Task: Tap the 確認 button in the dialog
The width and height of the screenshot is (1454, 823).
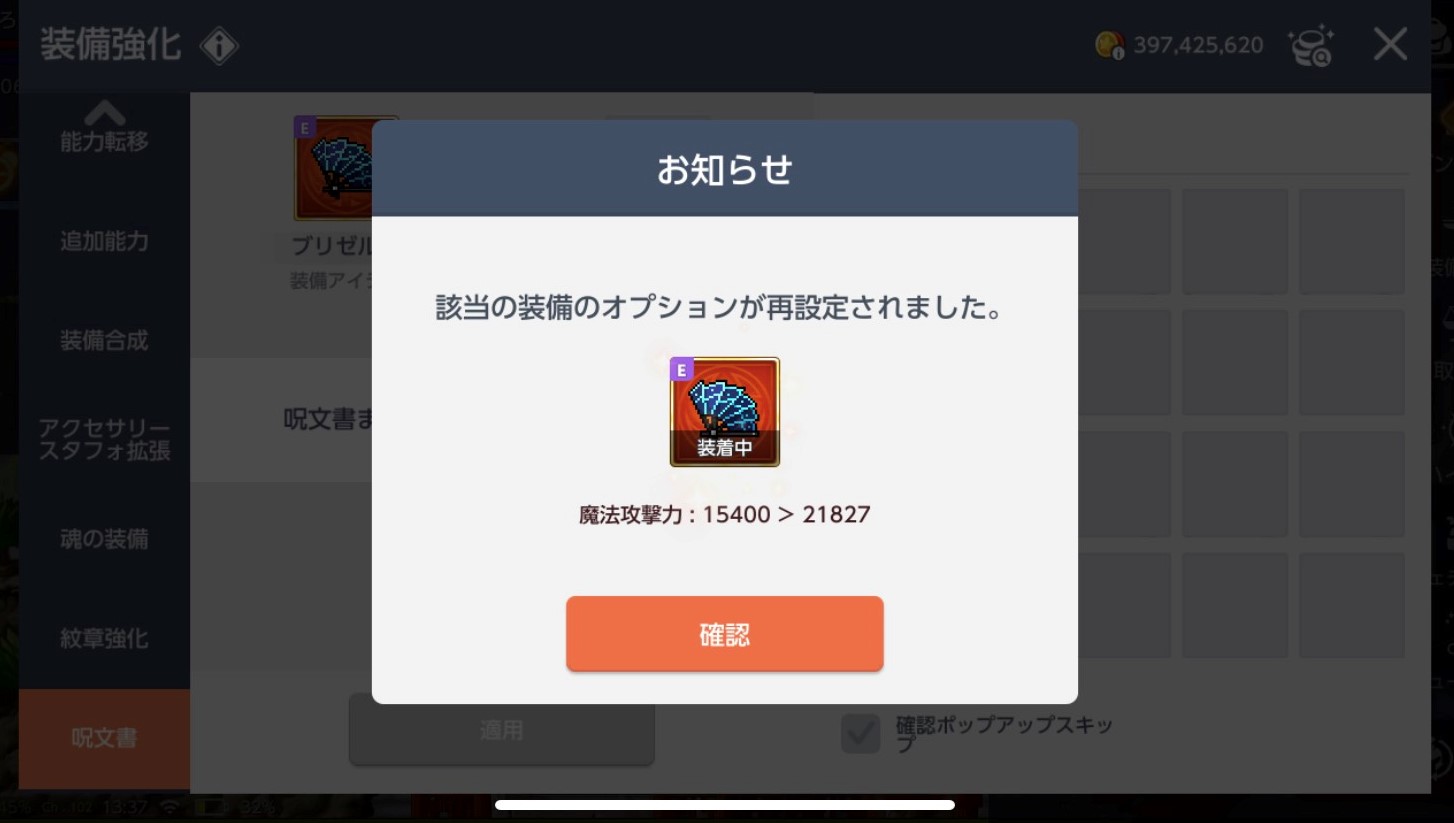Action: click(724, 634)
